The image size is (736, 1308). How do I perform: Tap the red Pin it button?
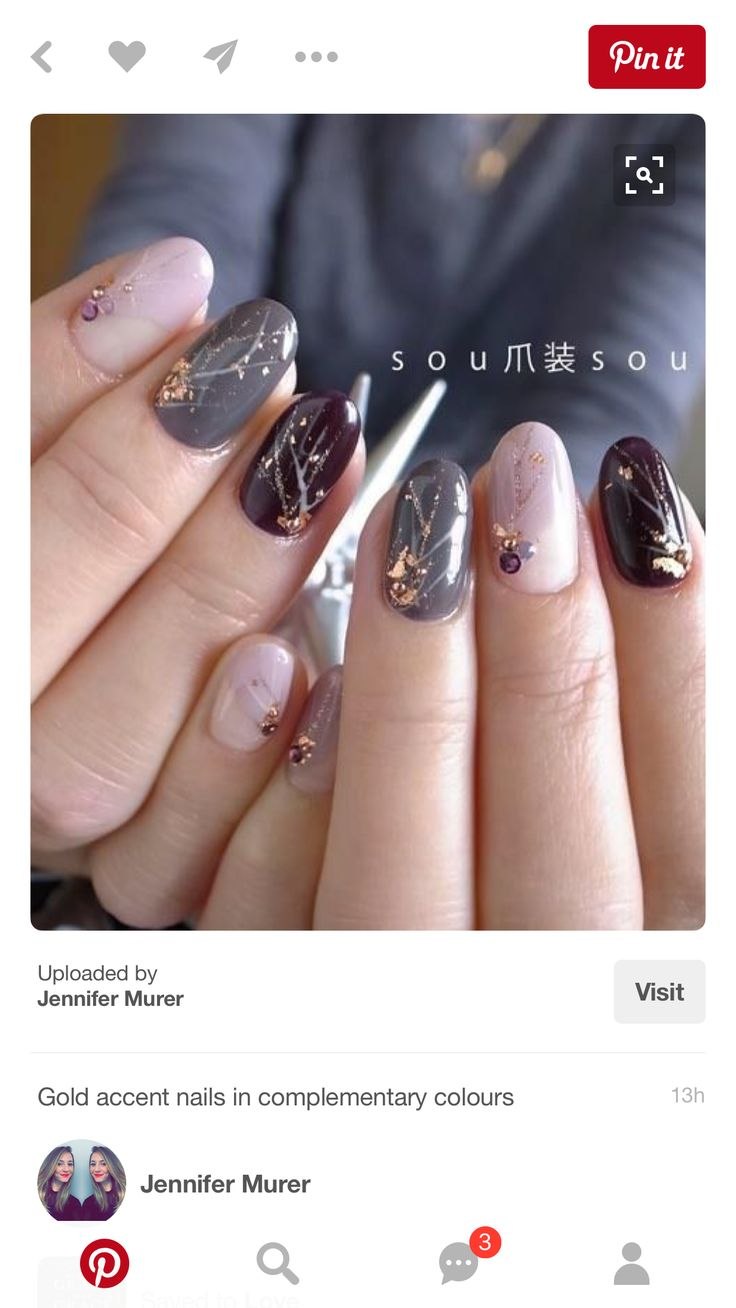[646, 57]
